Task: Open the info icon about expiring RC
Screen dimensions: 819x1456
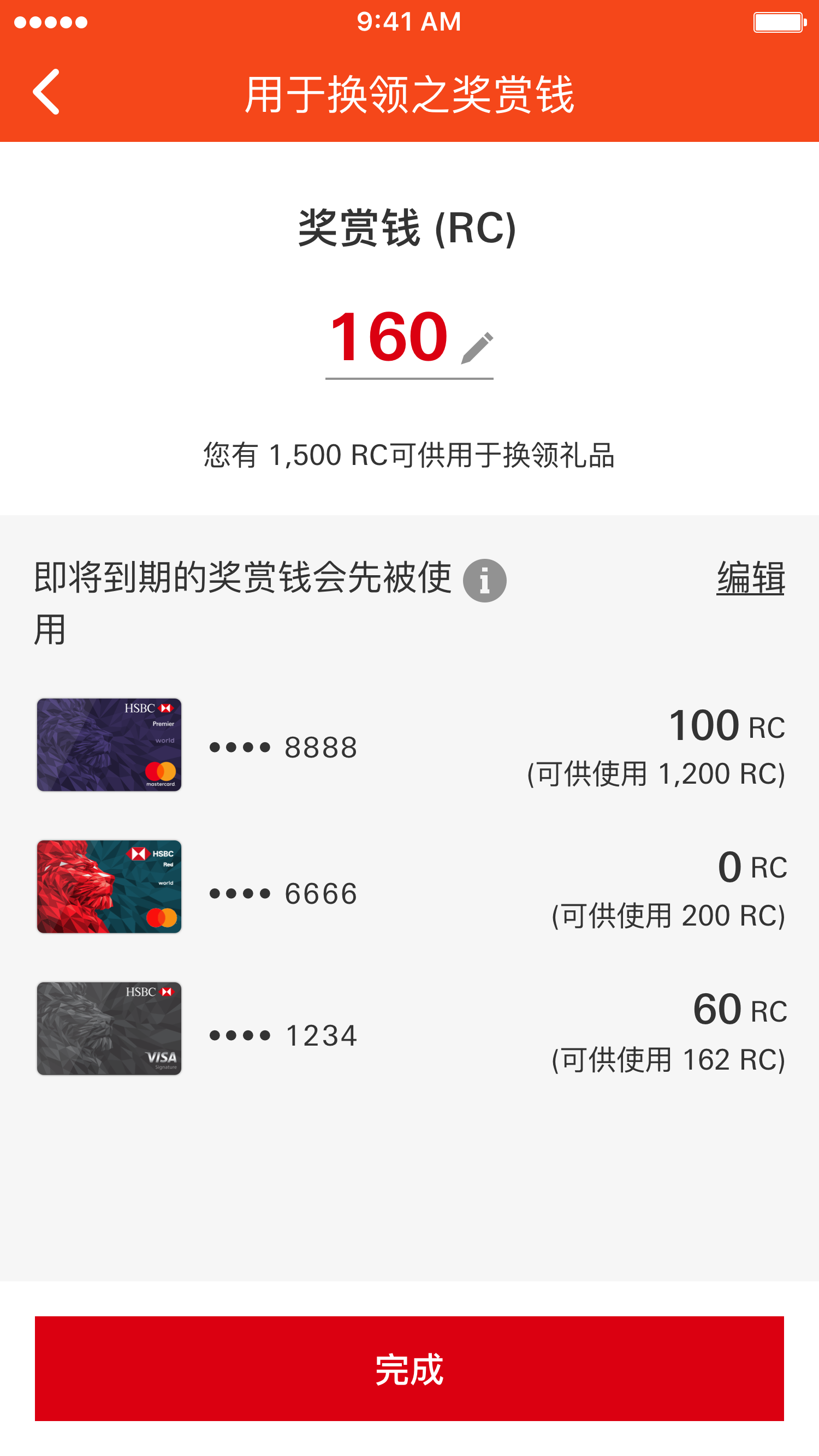Action: coord(485,581)
